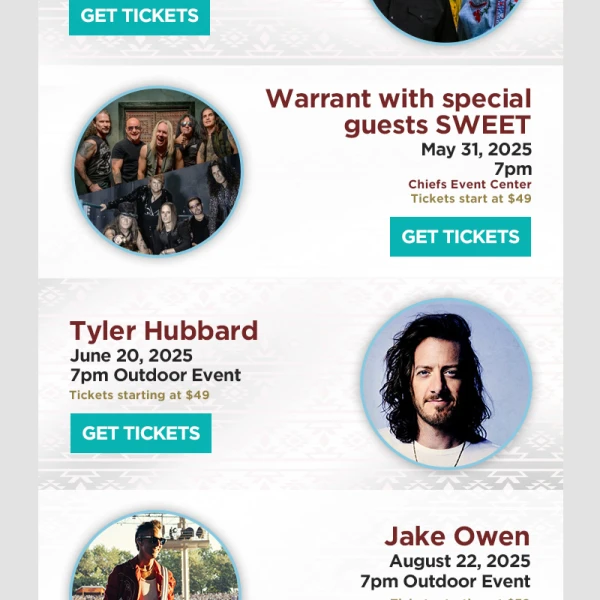
Task: Open the Warrant band photo
Action: click(158, 171)
